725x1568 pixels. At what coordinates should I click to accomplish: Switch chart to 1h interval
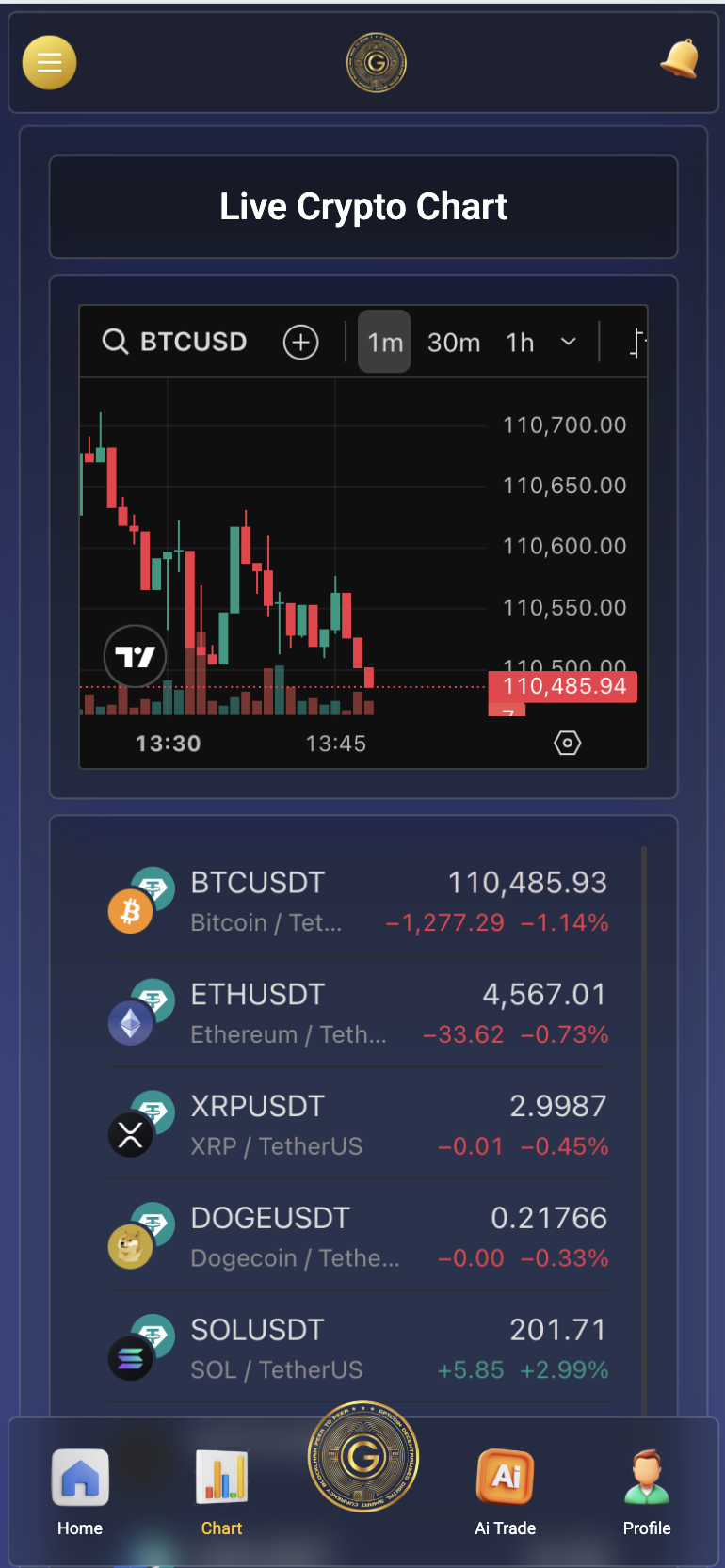tap(520, 342)
